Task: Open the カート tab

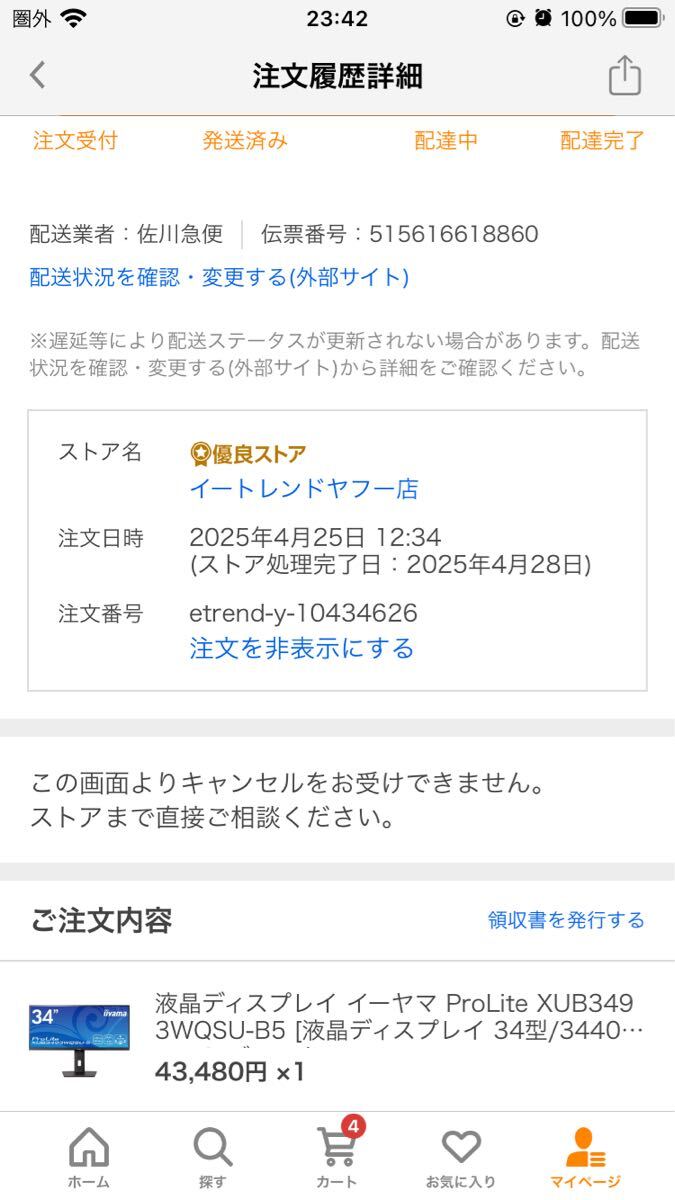Action: [x=337, y=1156]
